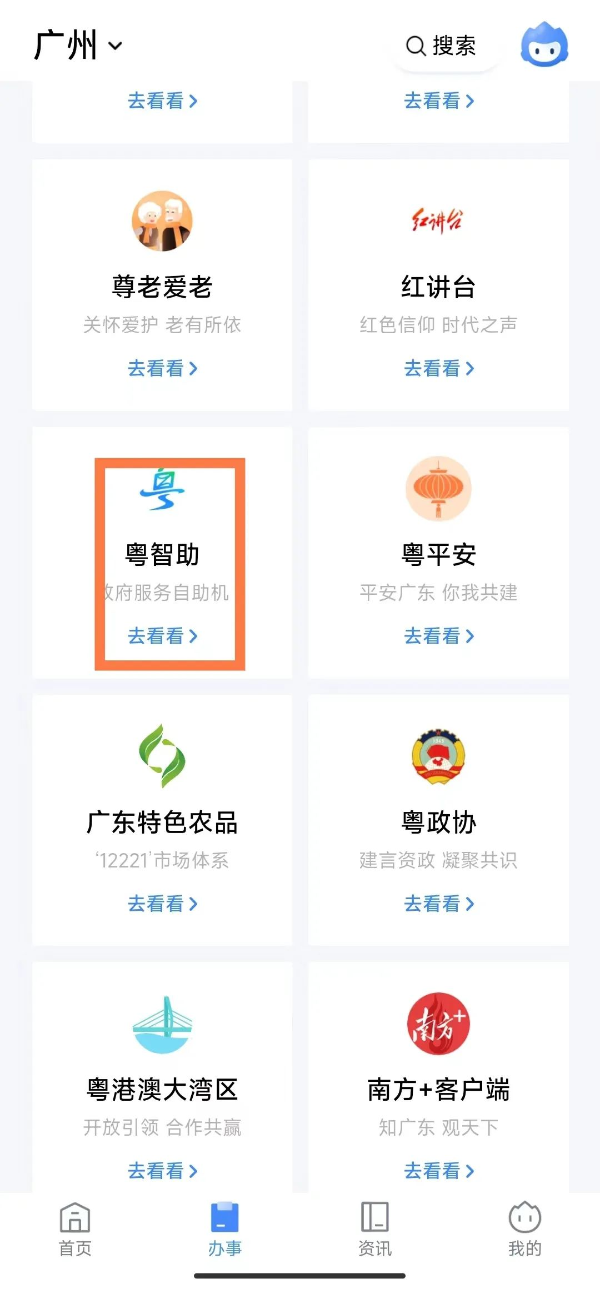The height and width of the screenshot is (1289, 600).
Task: Open the 粤港澳大湾区 card
Action: (x=162, y=1086)
